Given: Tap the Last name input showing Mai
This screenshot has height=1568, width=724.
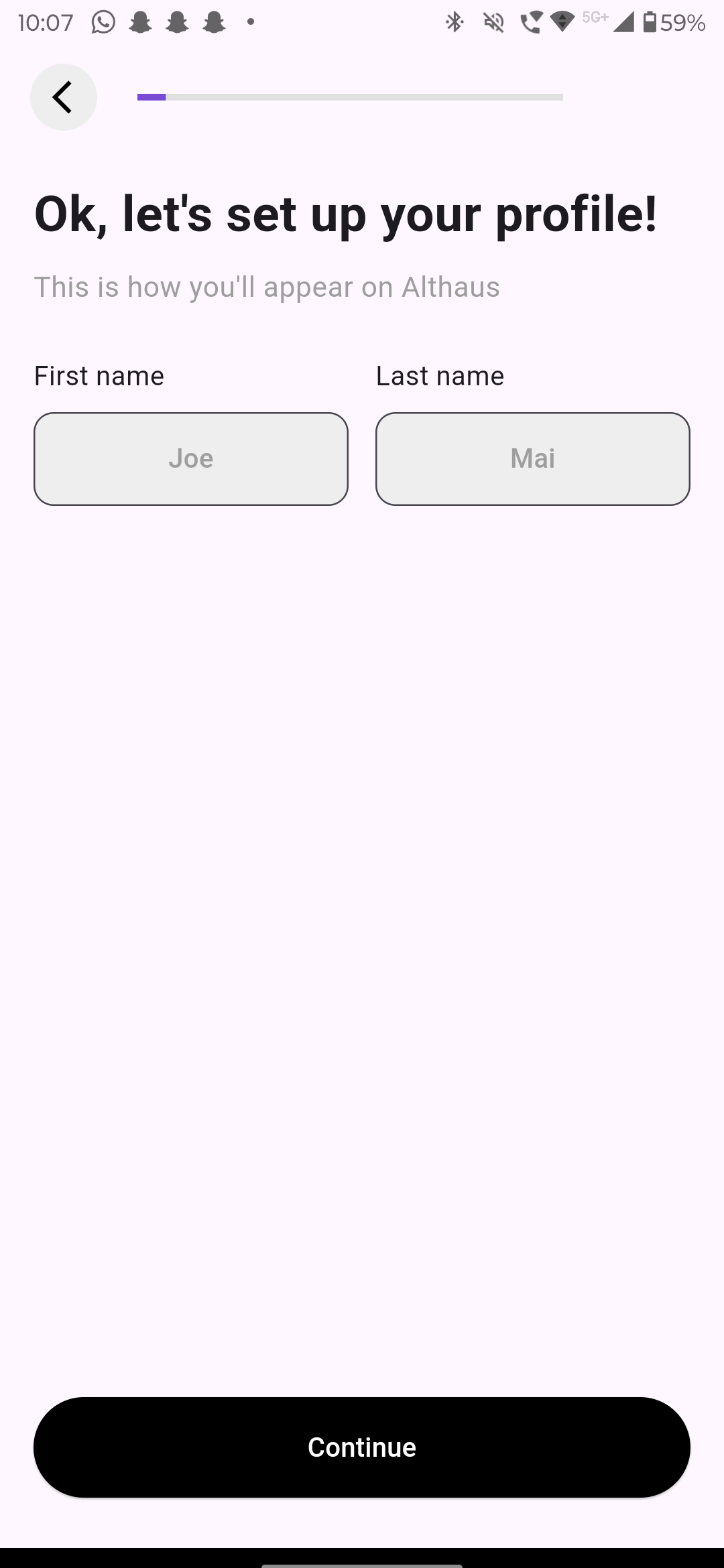Looking at the screenshot, I should (x=532, y=458).
